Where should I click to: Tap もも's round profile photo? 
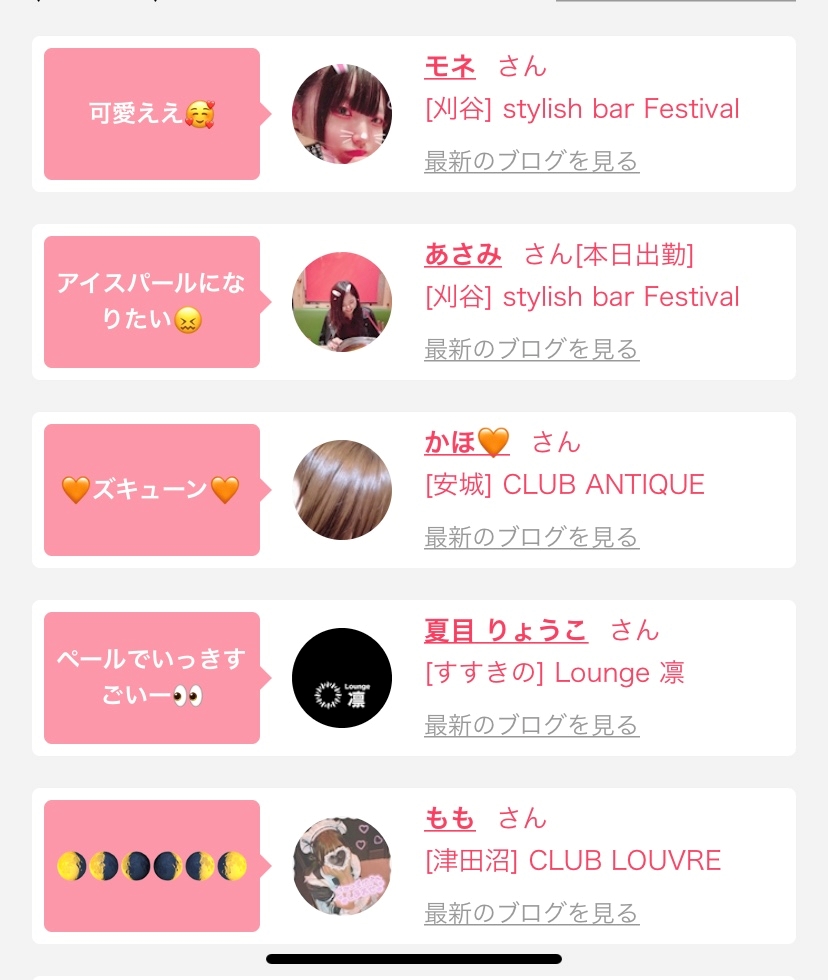coord(342,866)
